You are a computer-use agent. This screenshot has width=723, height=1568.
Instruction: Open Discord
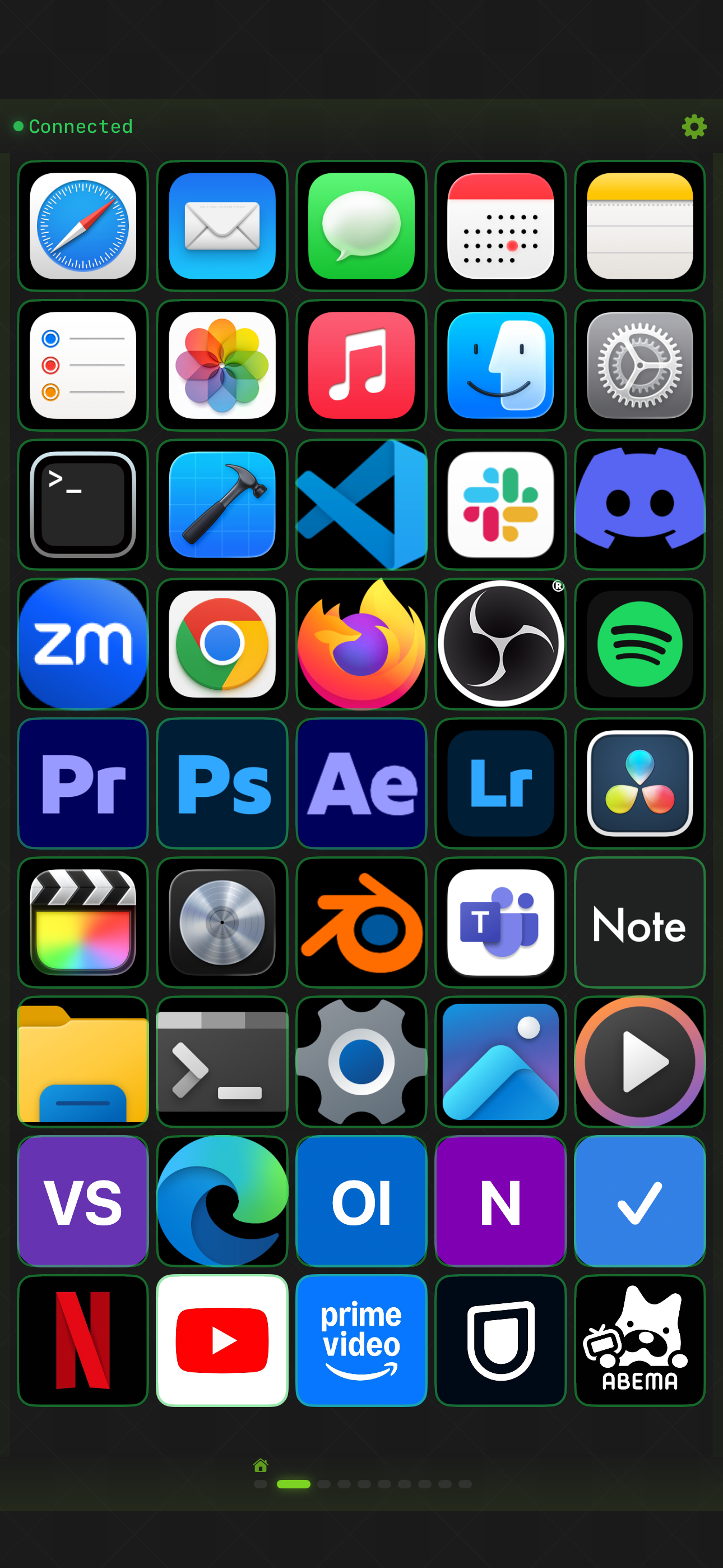(x=640, y=505)
